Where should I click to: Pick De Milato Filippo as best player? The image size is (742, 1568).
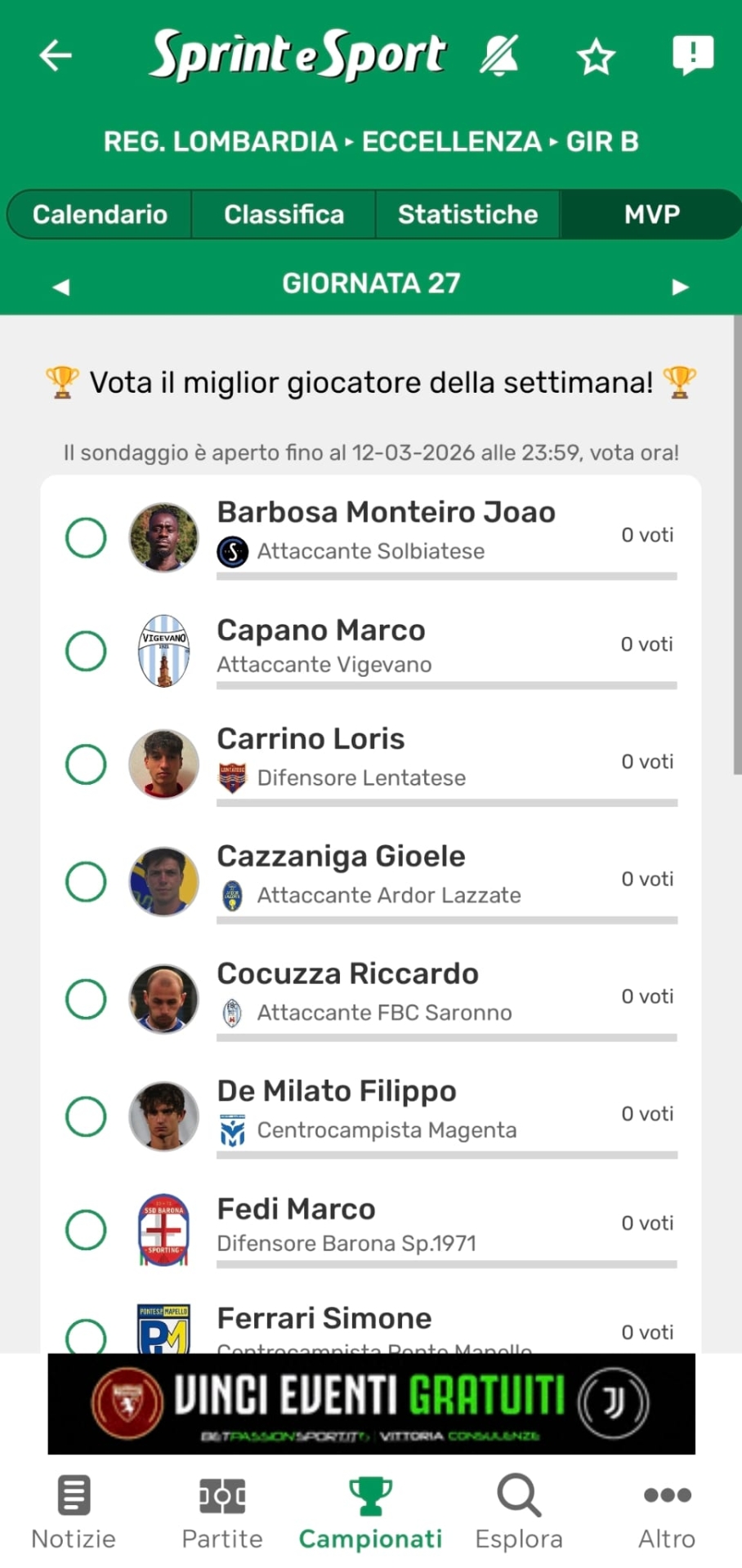coord(86,1116)
